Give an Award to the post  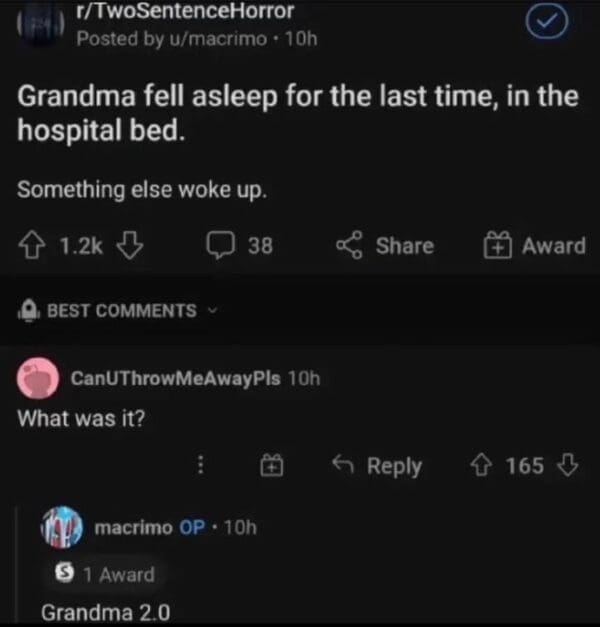point(535,245)
